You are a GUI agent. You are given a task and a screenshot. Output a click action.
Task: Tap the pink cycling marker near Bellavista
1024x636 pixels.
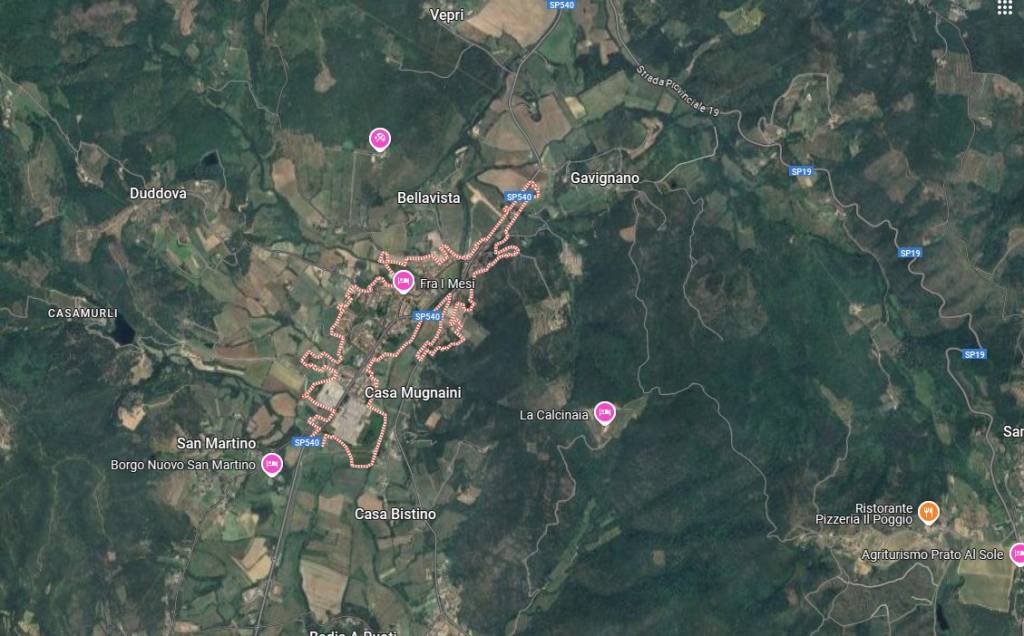tap(380, 138)
